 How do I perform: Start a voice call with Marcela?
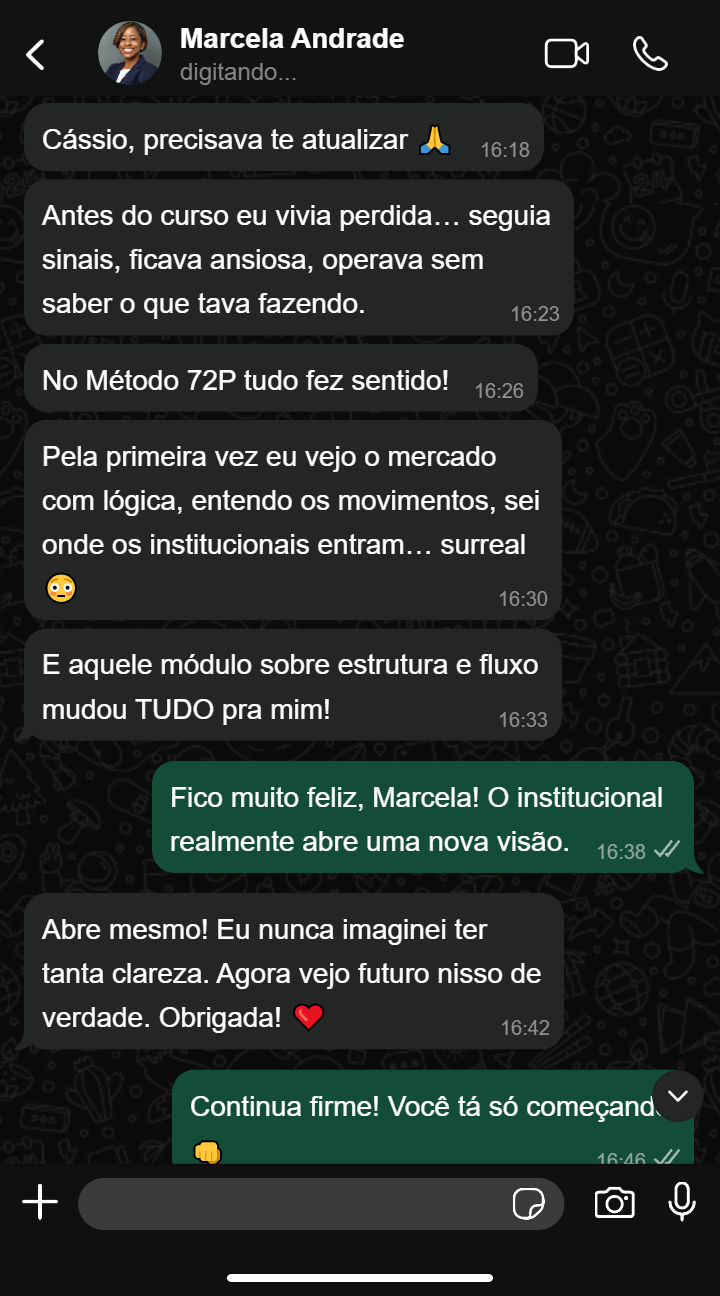click(x=650, y=54)
